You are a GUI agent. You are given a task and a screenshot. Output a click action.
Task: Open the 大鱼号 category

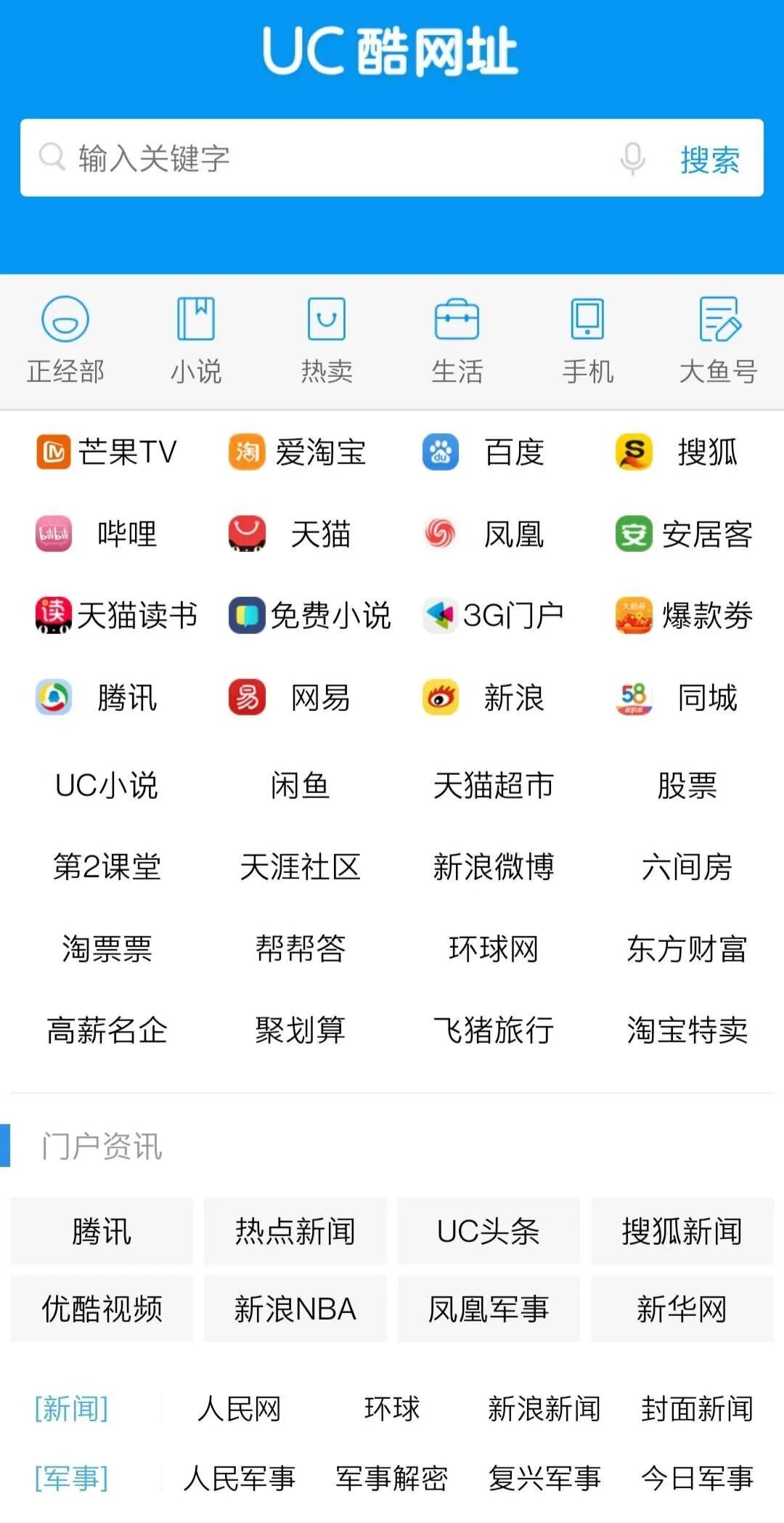coord(718,340)
